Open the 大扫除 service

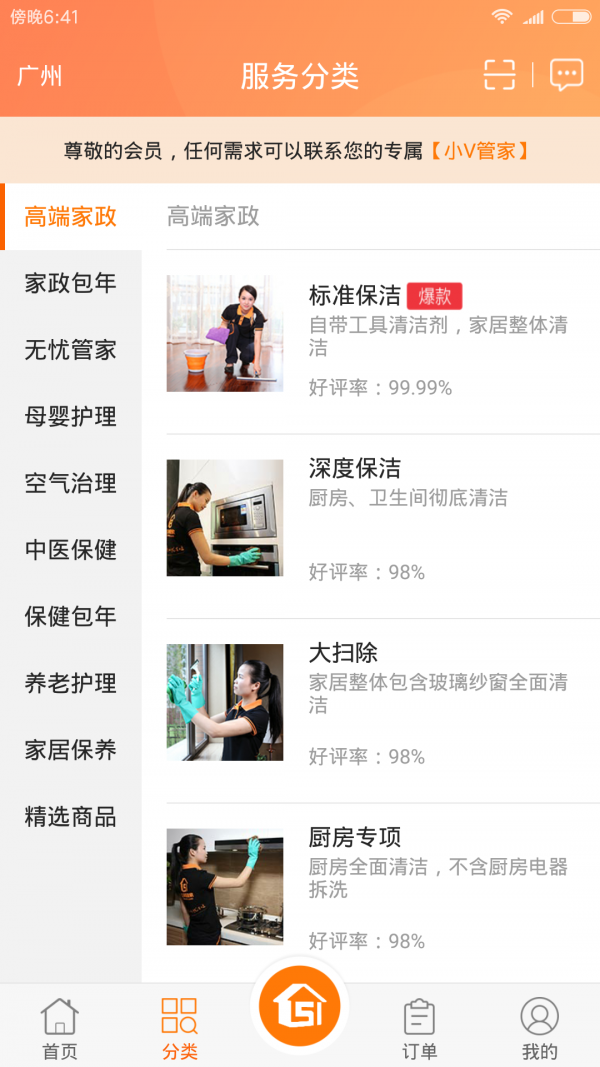click(382, 705)
